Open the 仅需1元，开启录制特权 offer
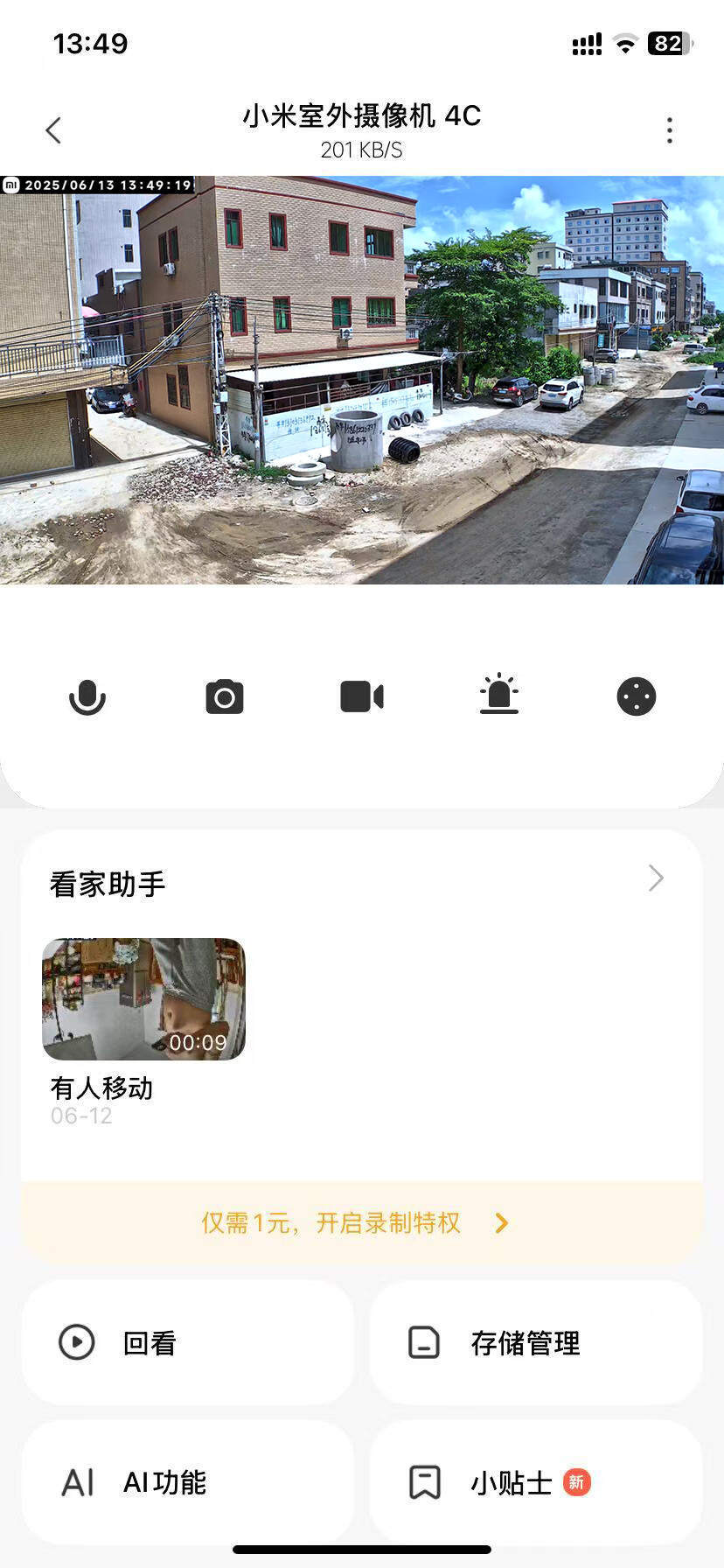The image size is (724, 1568). pos(355,1222)
